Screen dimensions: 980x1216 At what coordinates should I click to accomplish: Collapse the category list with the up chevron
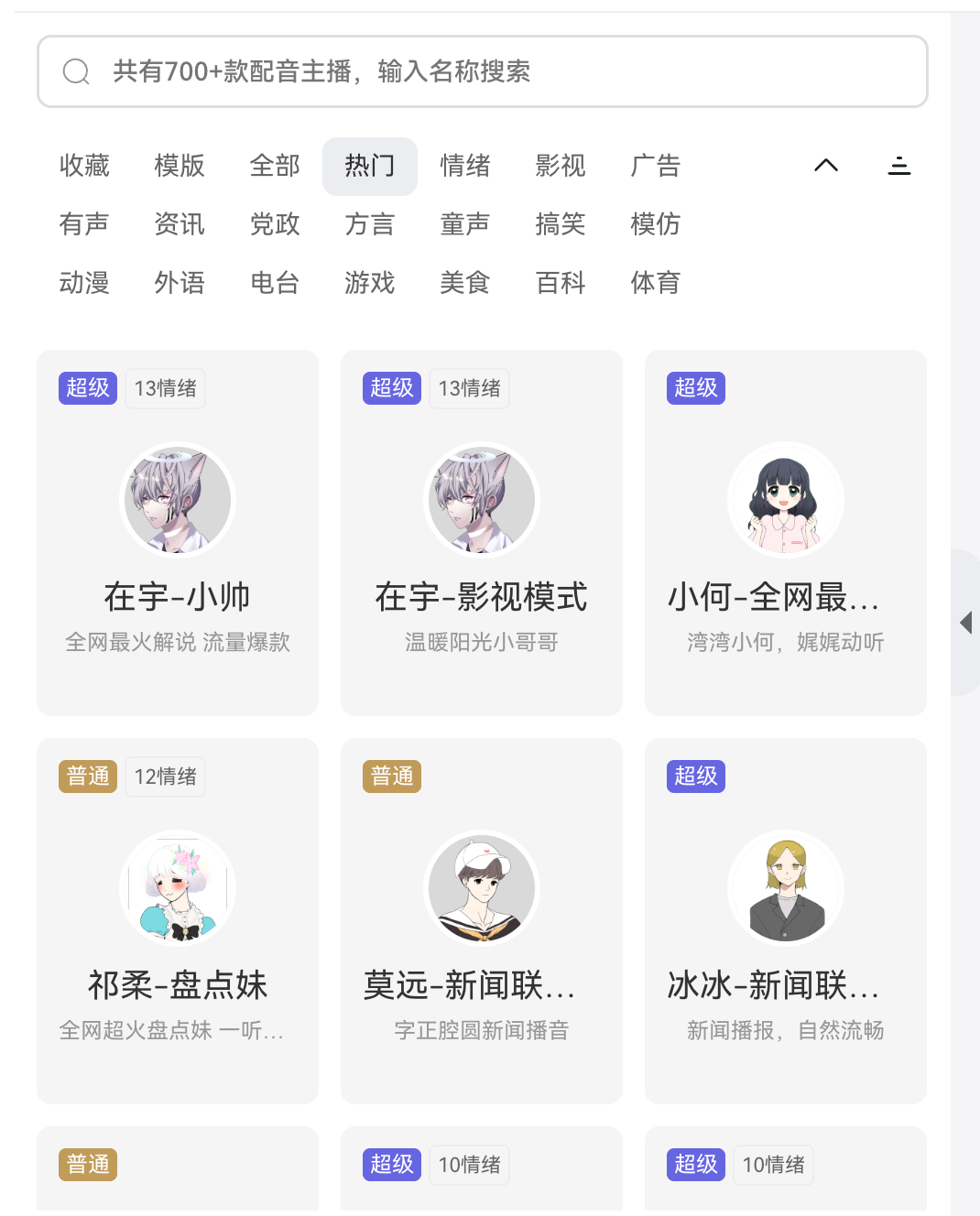click(826, 166)
